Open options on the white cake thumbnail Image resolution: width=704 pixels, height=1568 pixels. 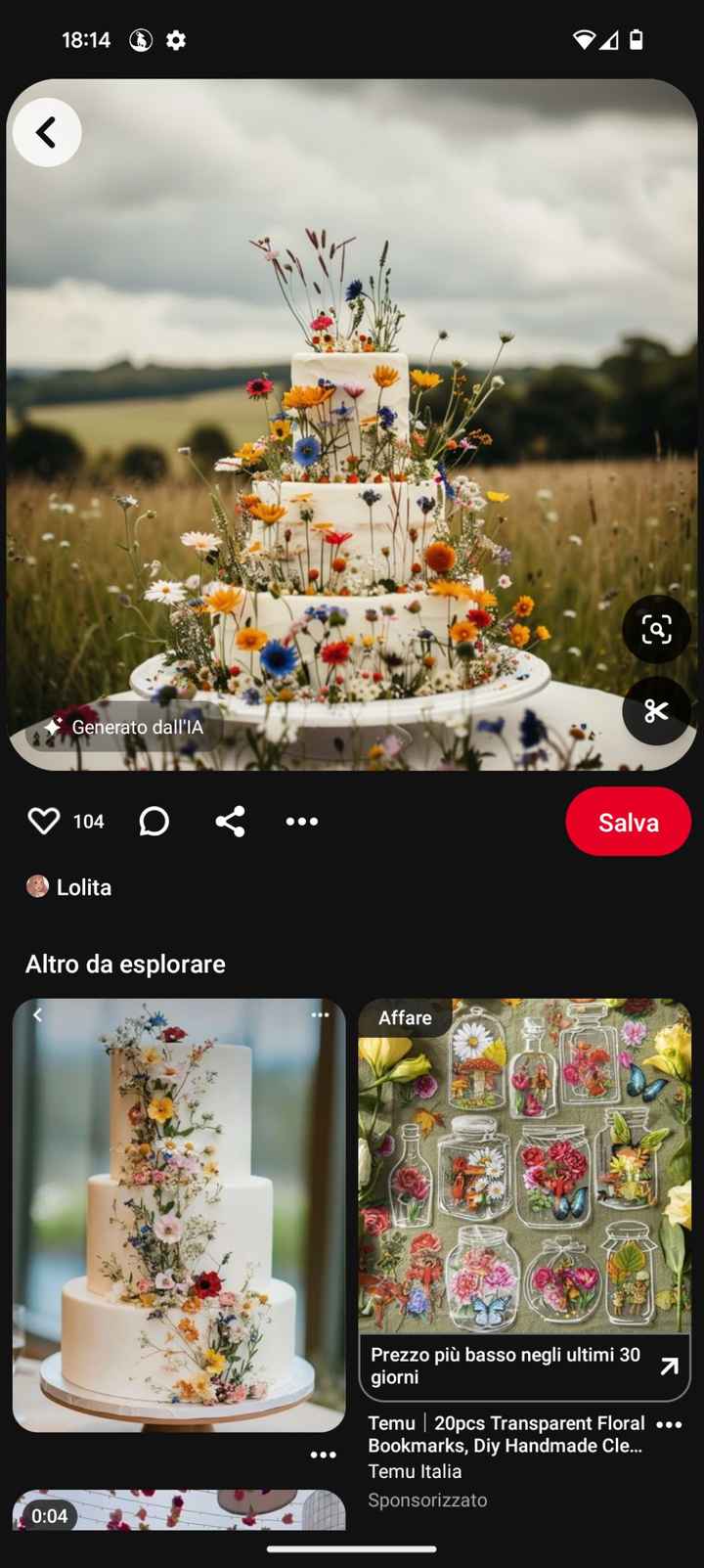coord(320,1015)
